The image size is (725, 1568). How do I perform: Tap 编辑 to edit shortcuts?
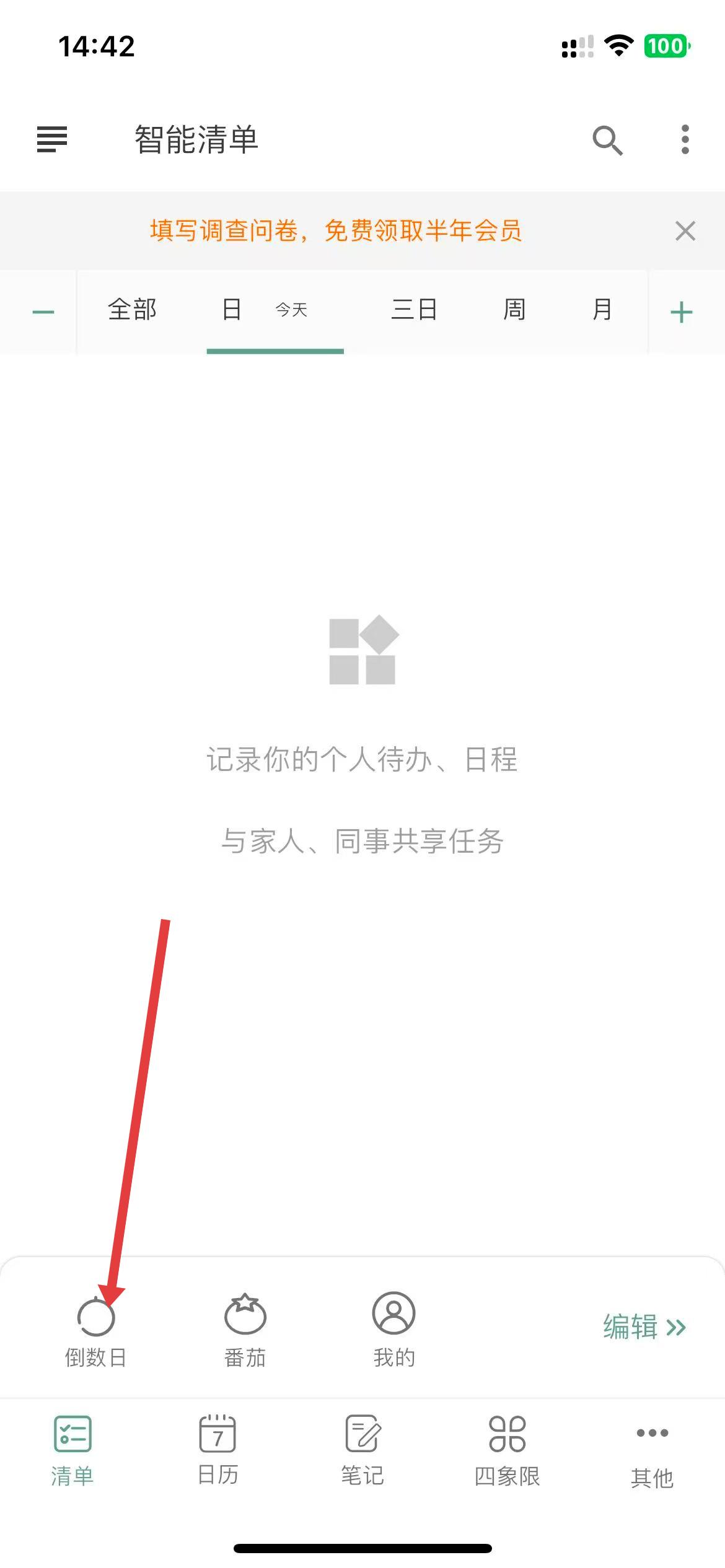tap(644, 1326)
